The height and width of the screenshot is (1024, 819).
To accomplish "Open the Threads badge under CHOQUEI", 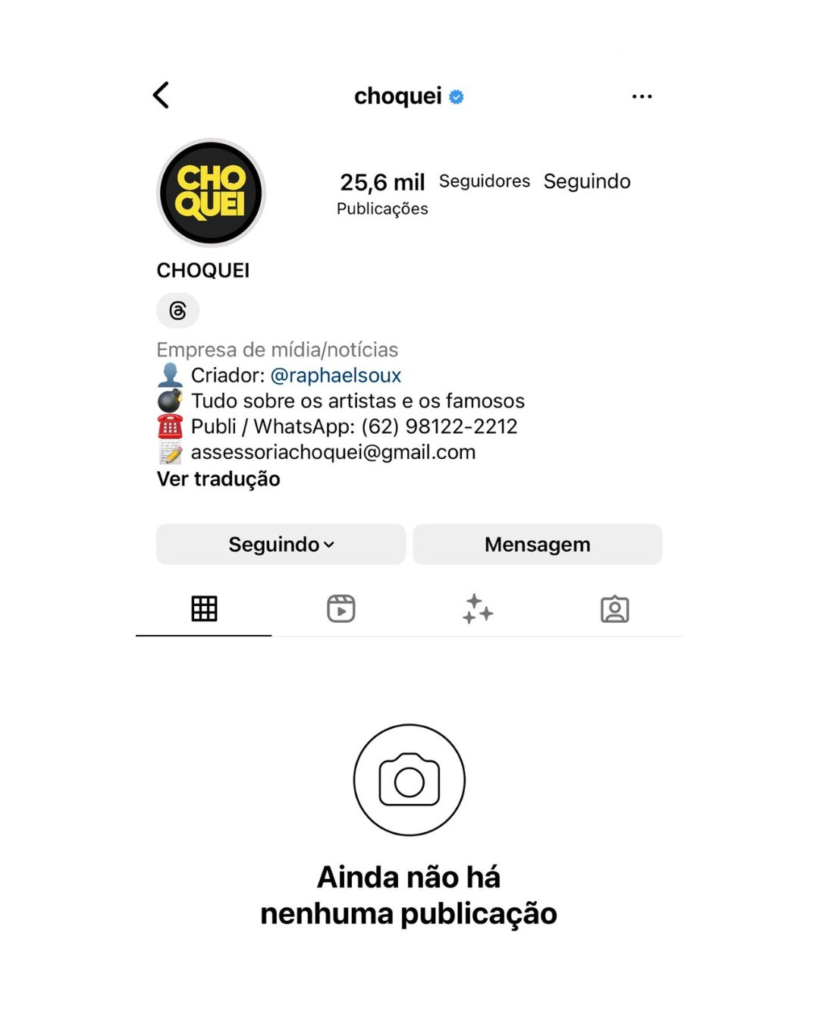I will [x=178, y=311].
